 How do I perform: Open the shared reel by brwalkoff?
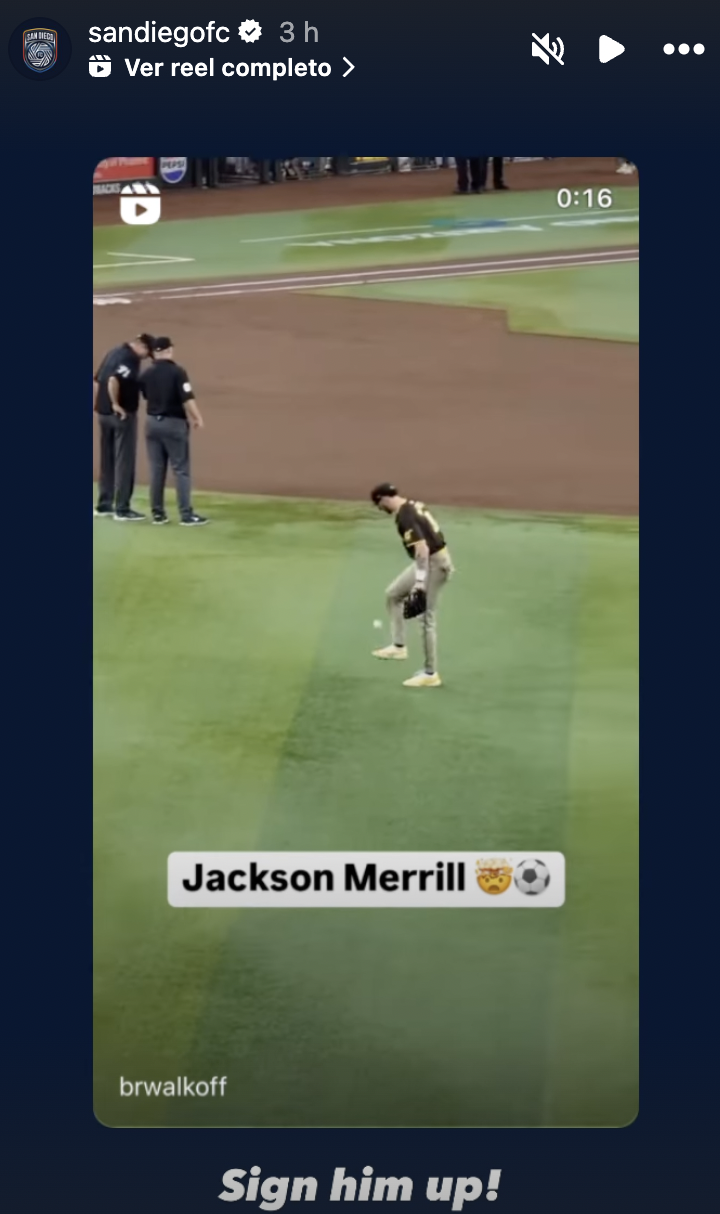pos(366,642)
